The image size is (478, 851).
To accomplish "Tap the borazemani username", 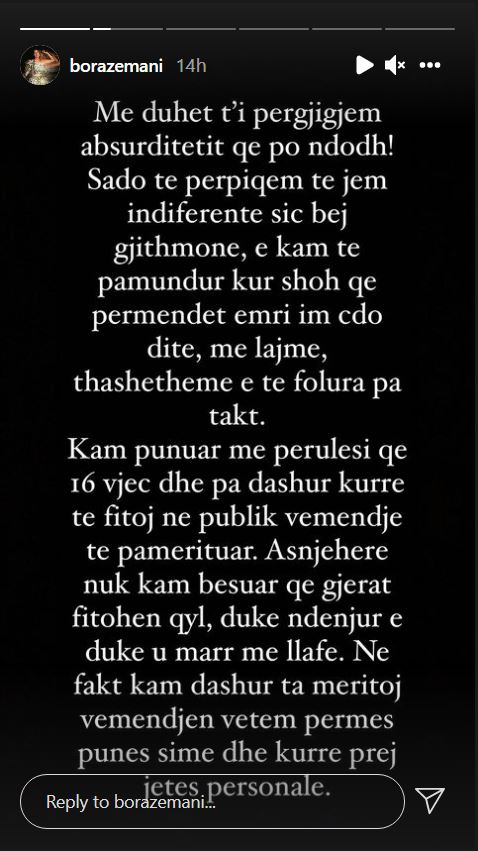I will point(116,66).
